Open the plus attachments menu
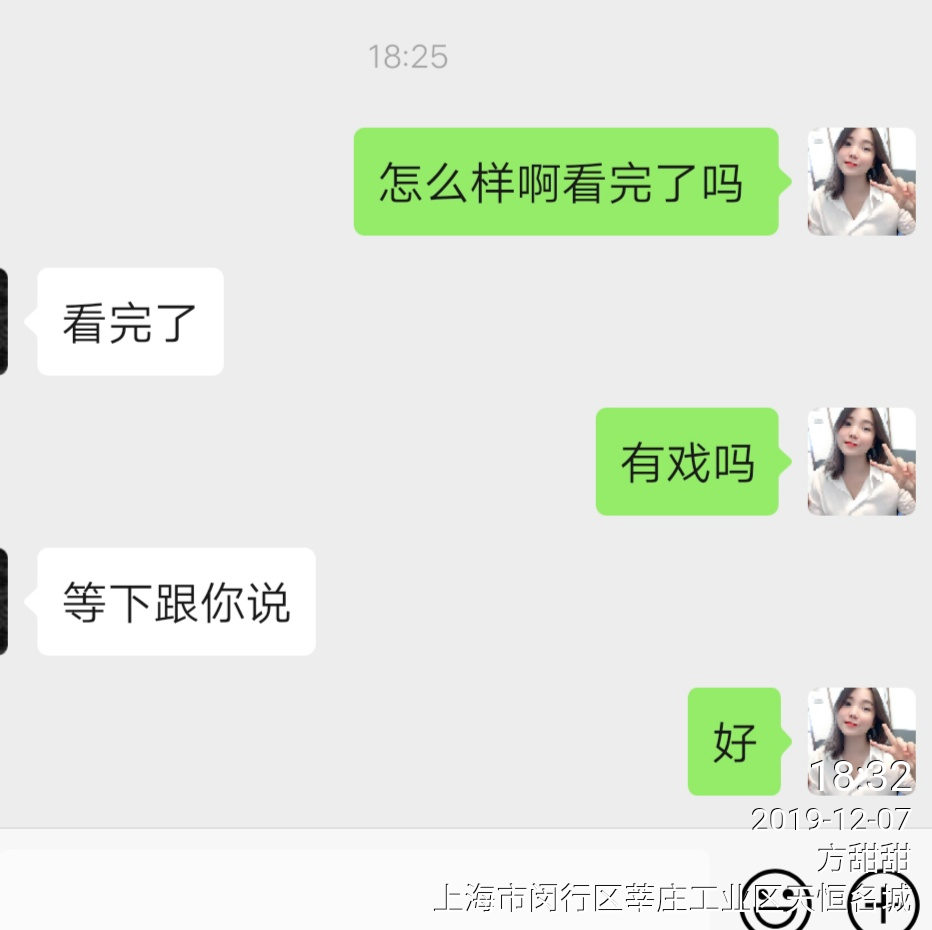This screenshot has width=932, height=930. click(x=881, y=905)
